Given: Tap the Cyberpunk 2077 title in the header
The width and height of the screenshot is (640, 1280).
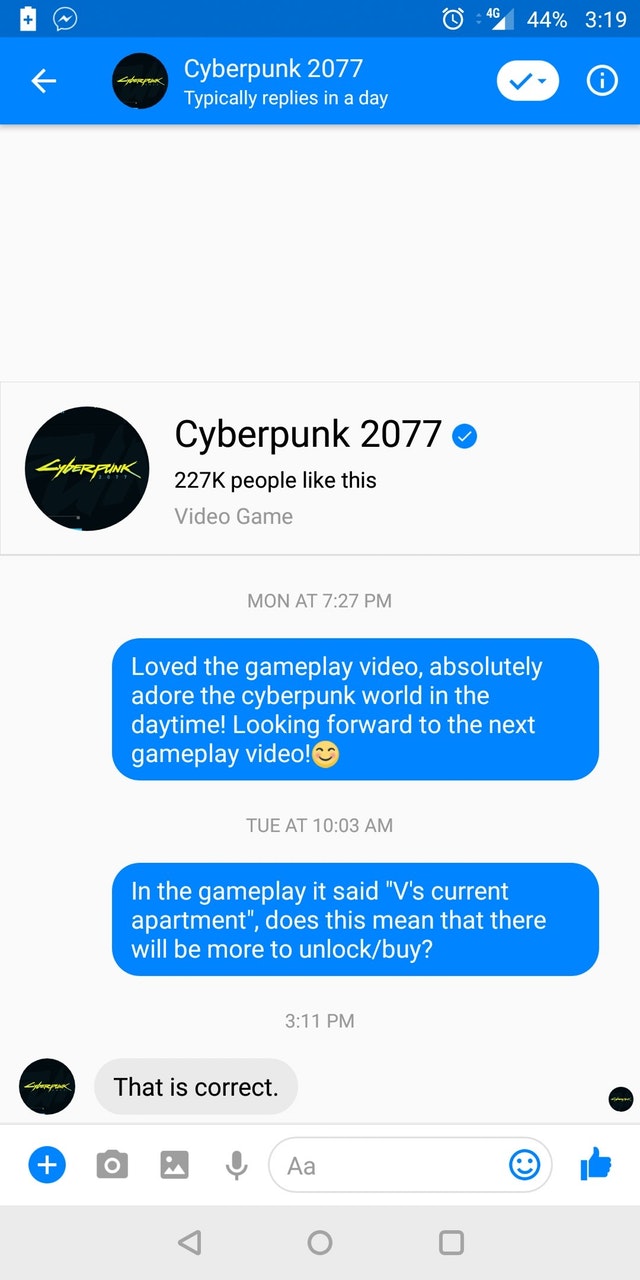Looking at the screenshot, I should (273, 69).
